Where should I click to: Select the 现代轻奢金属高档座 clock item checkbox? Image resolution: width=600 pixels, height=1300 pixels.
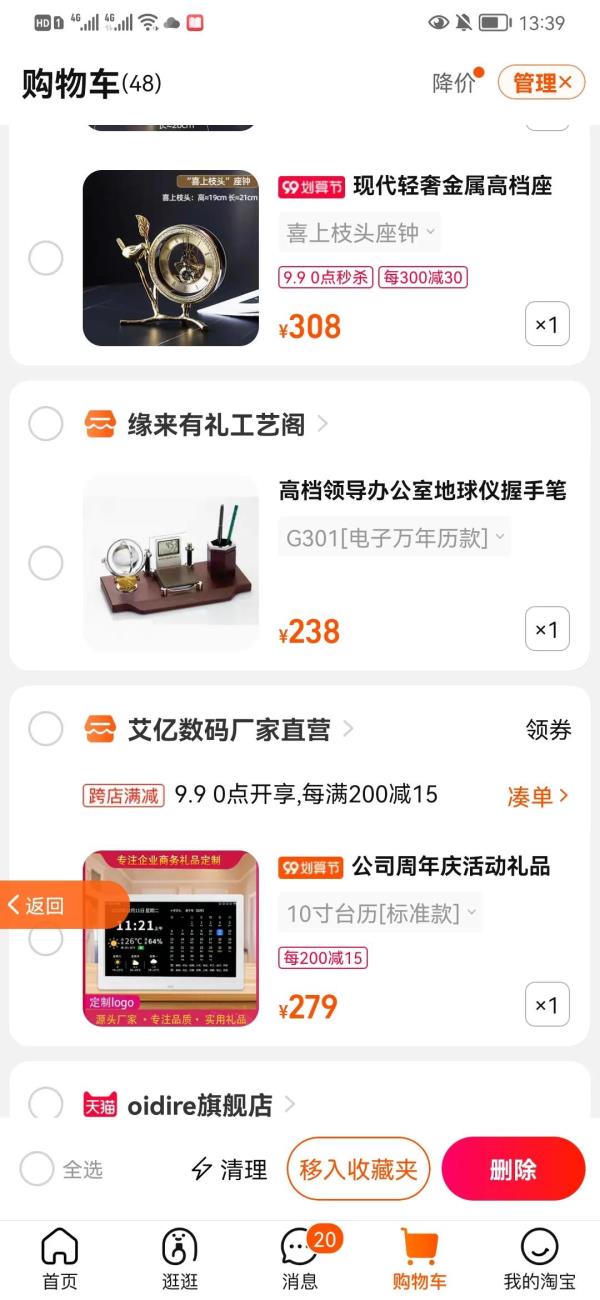(x=45, y=258)
